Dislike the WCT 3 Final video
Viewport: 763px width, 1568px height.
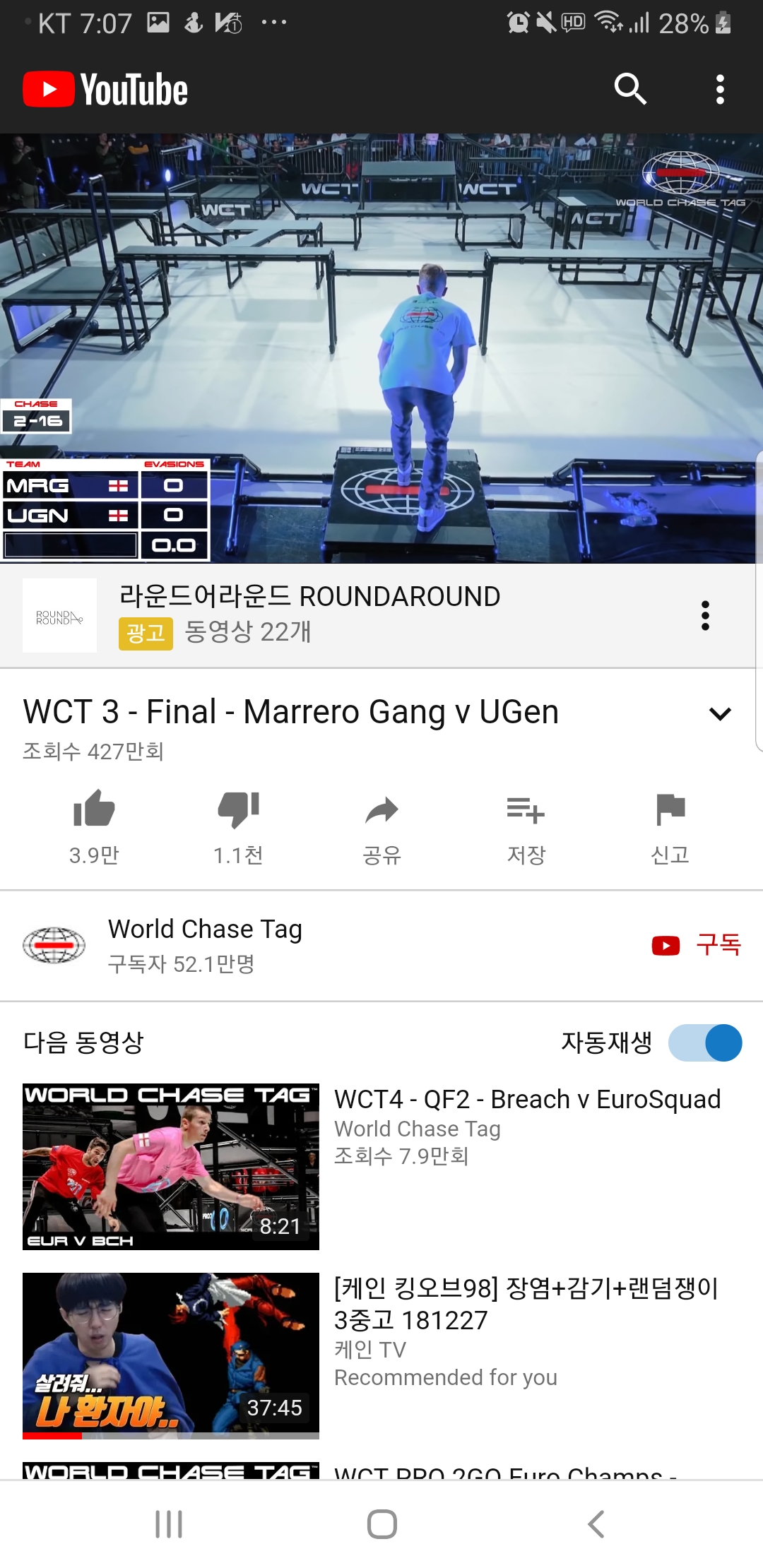coord(238,825)
